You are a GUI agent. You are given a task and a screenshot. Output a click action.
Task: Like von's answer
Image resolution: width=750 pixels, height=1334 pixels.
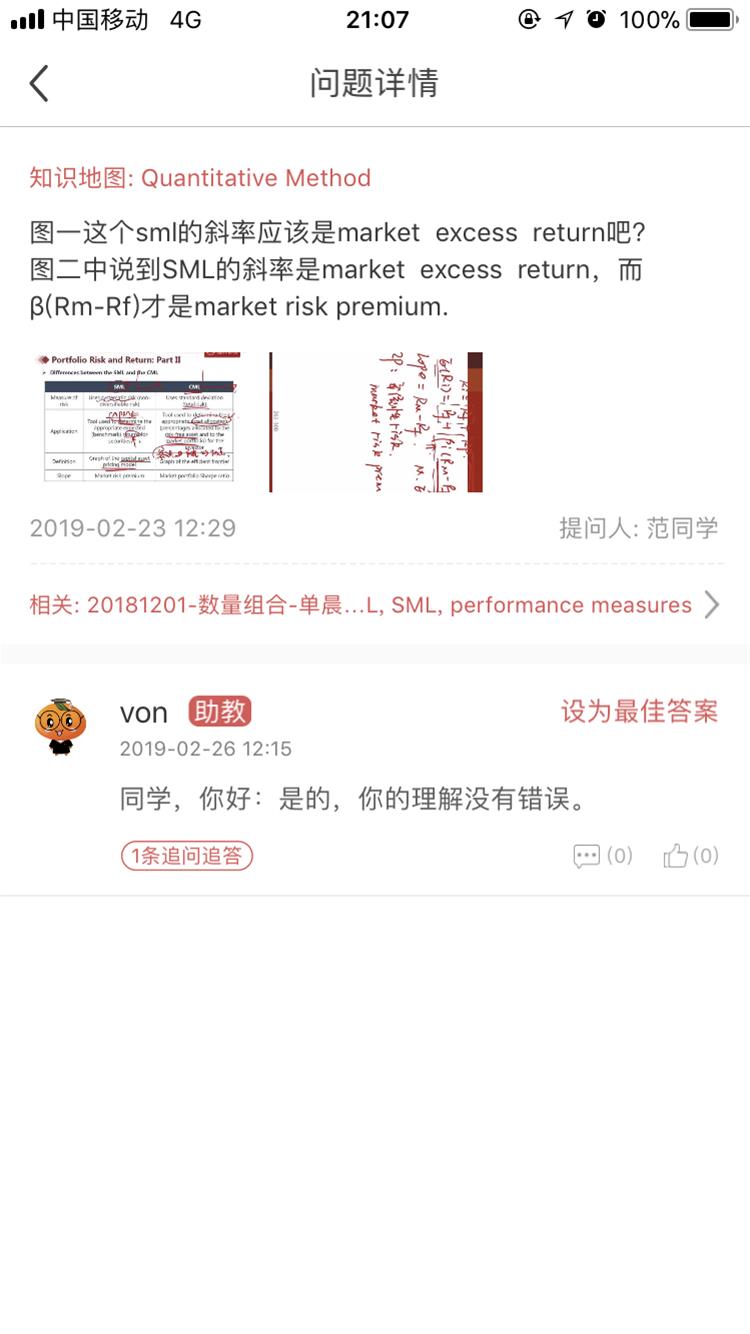tap(690, 856)
